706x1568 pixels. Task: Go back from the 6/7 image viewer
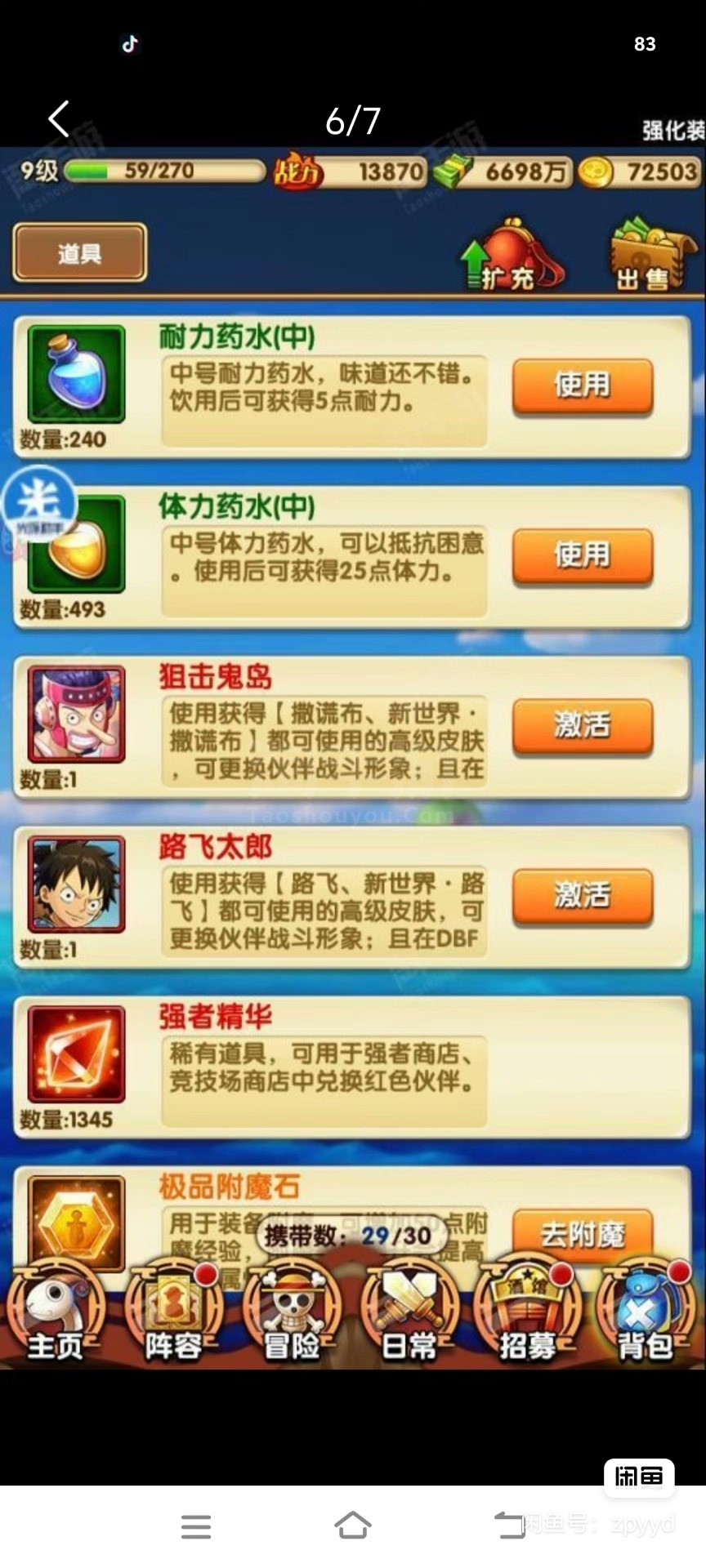coord(59,119)
